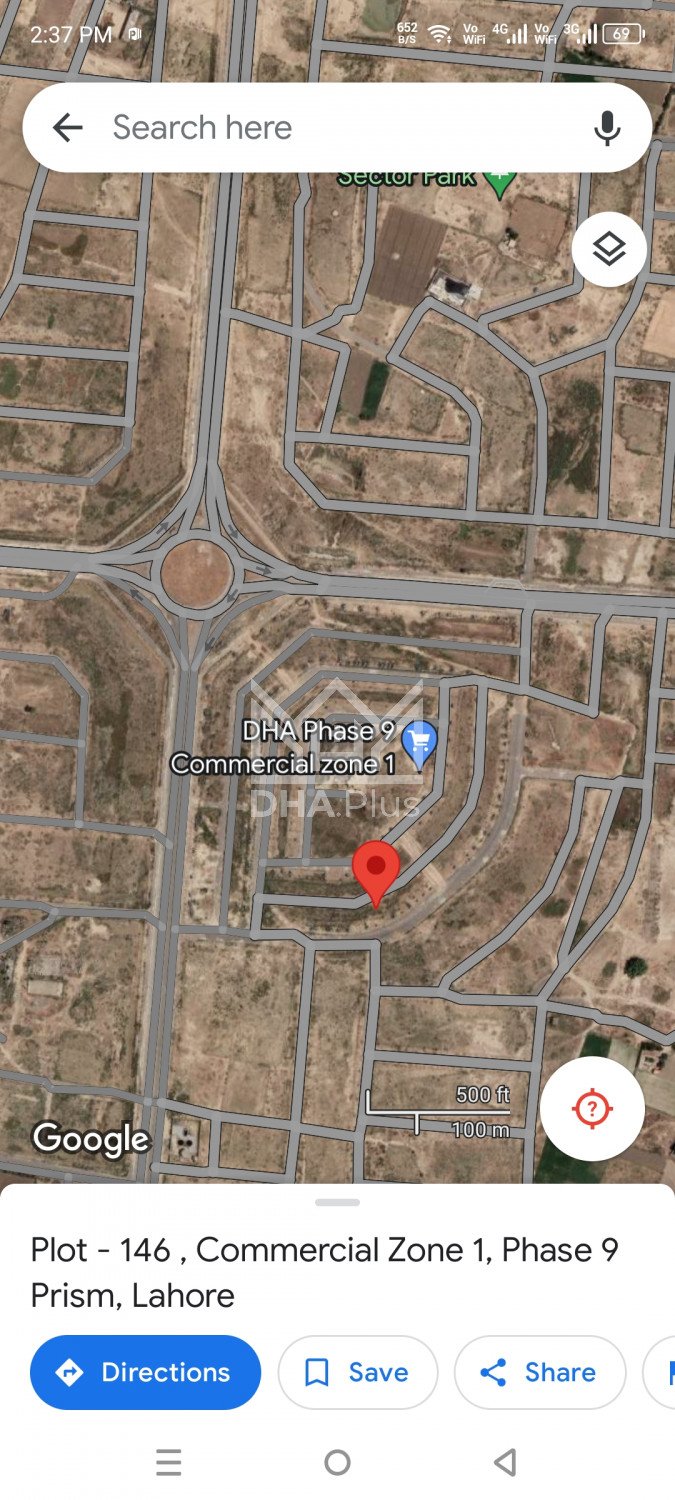Go back using the search bar arrow
This screenshot has width=675, height=1500.
pos(67,127)
